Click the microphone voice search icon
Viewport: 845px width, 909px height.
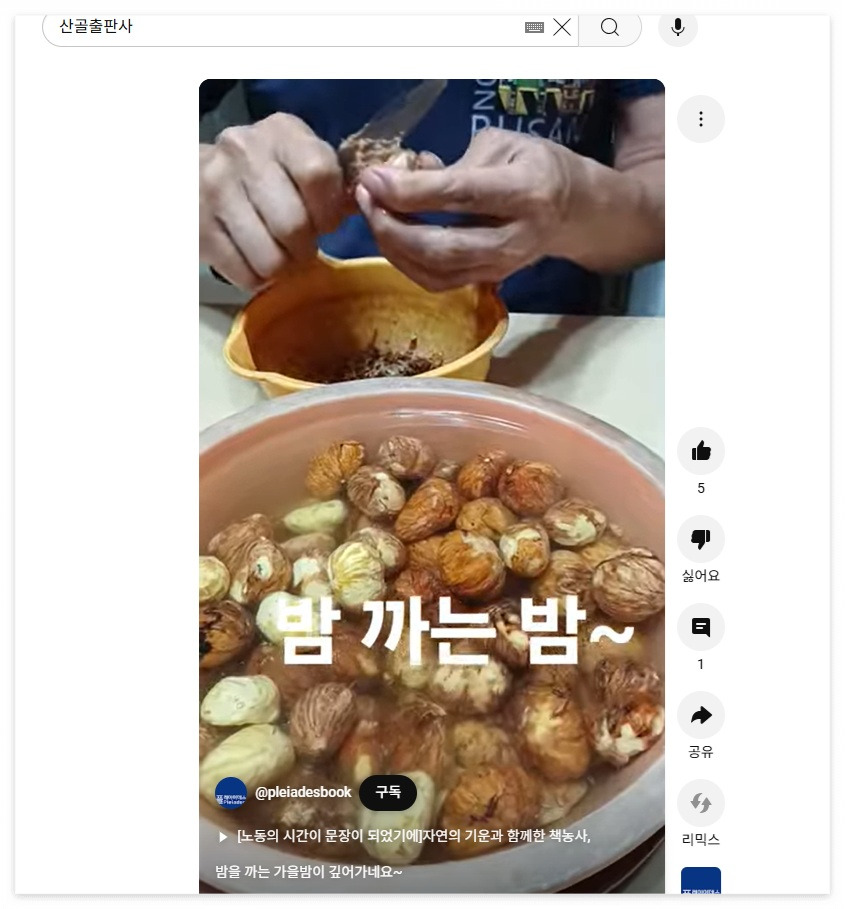click(x=677, y=27)
